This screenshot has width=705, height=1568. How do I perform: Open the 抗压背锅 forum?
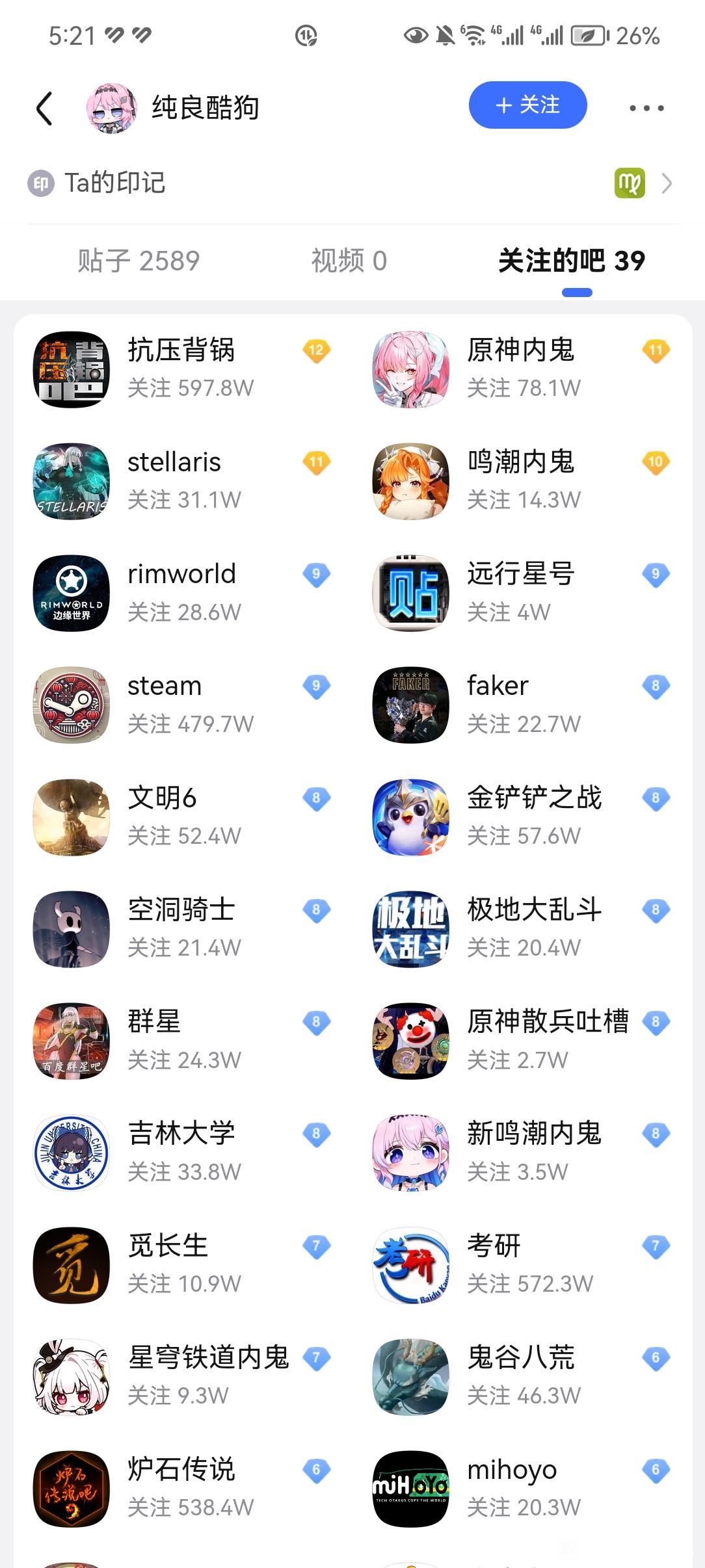tap(182, 369)
